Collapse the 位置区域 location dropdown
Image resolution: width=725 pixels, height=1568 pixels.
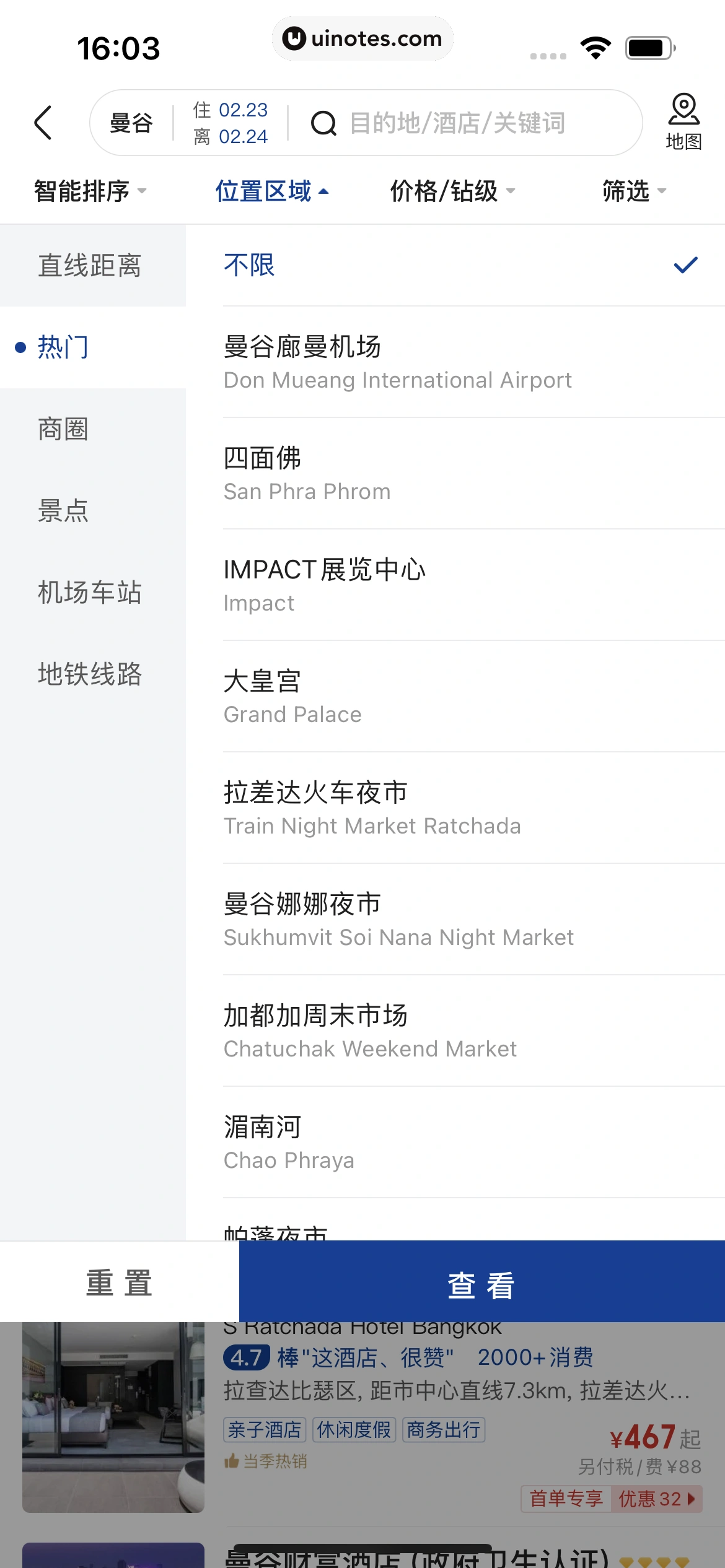pos(271,191)
